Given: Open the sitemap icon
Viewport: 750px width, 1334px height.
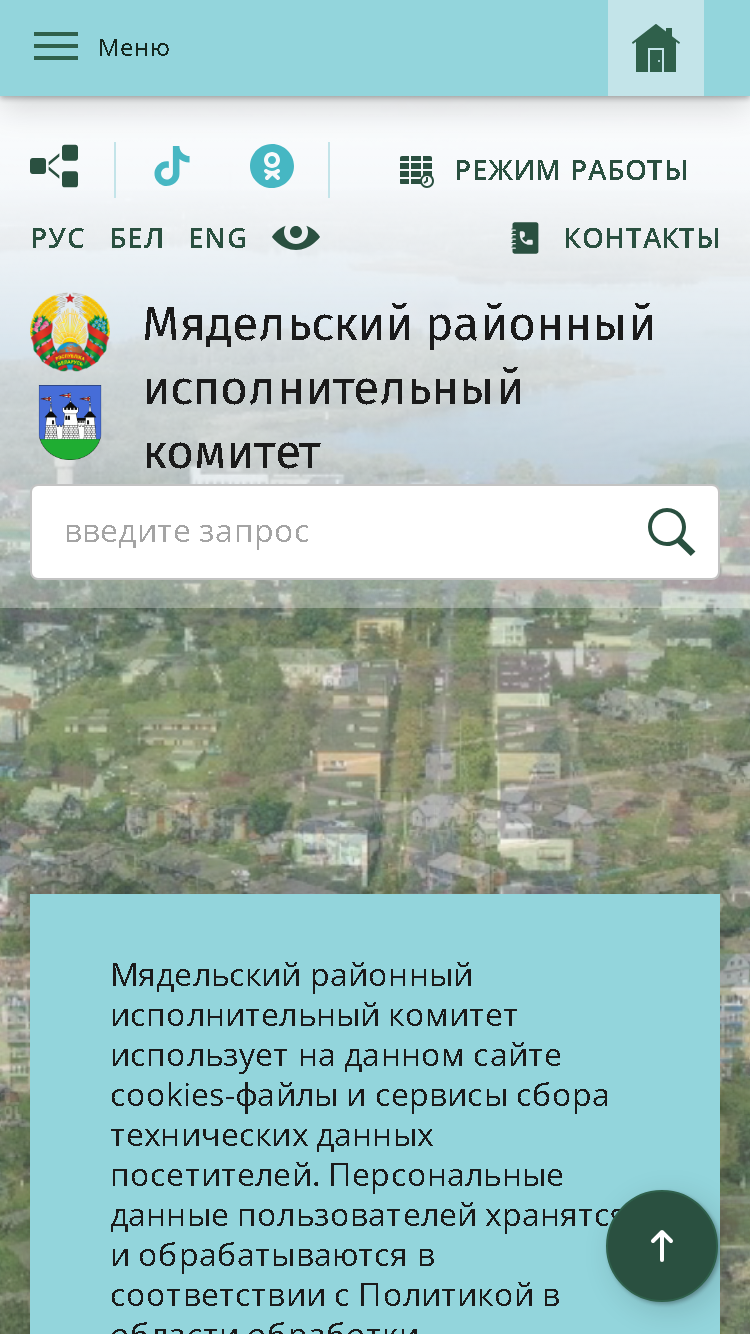Looking at the screenshot, I should click(x=54, y=166).
